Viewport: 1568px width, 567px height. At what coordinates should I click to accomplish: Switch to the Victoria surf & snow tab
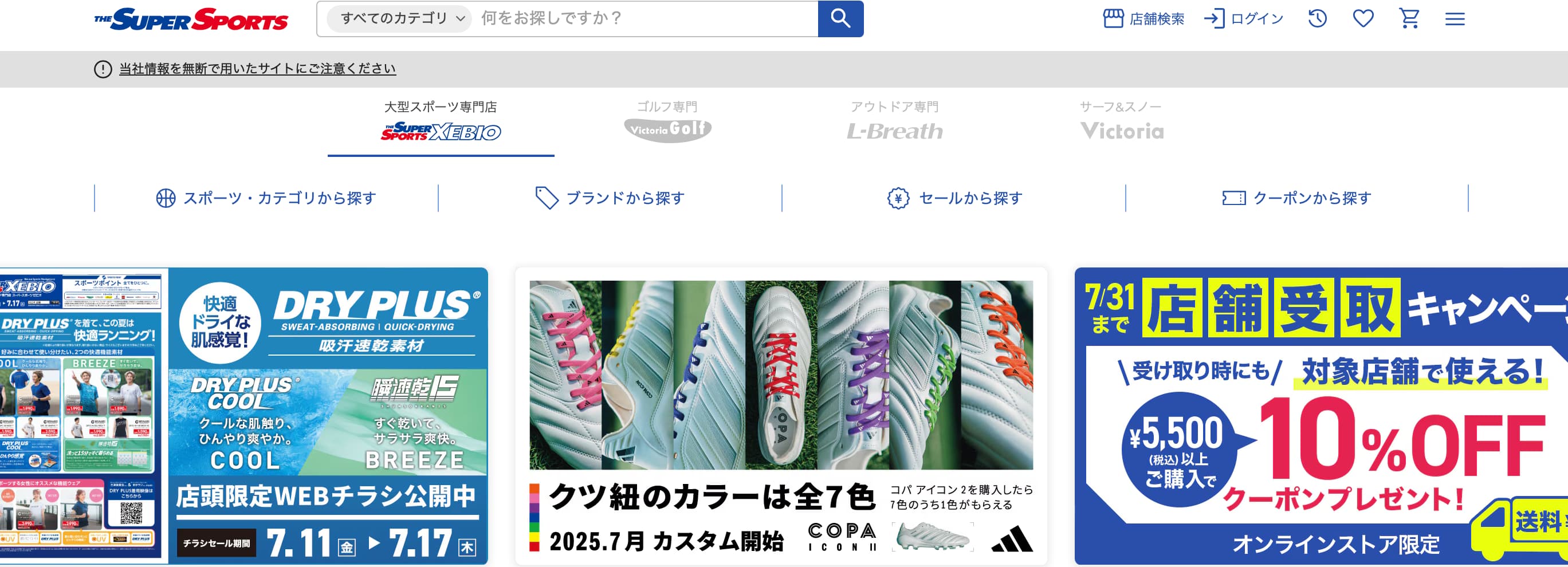(1121, 124)
